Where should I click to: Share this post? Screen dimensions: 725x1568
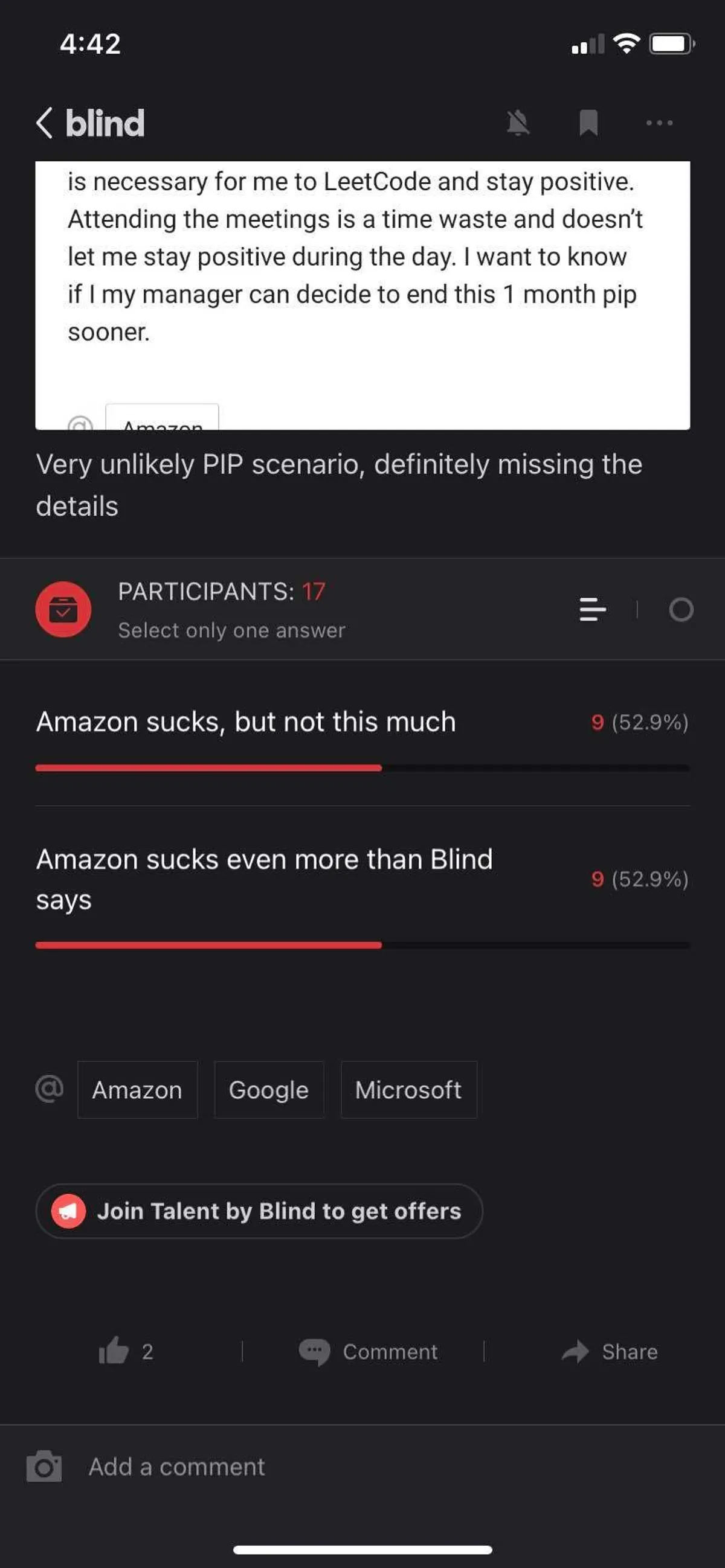coord(609,1351)
